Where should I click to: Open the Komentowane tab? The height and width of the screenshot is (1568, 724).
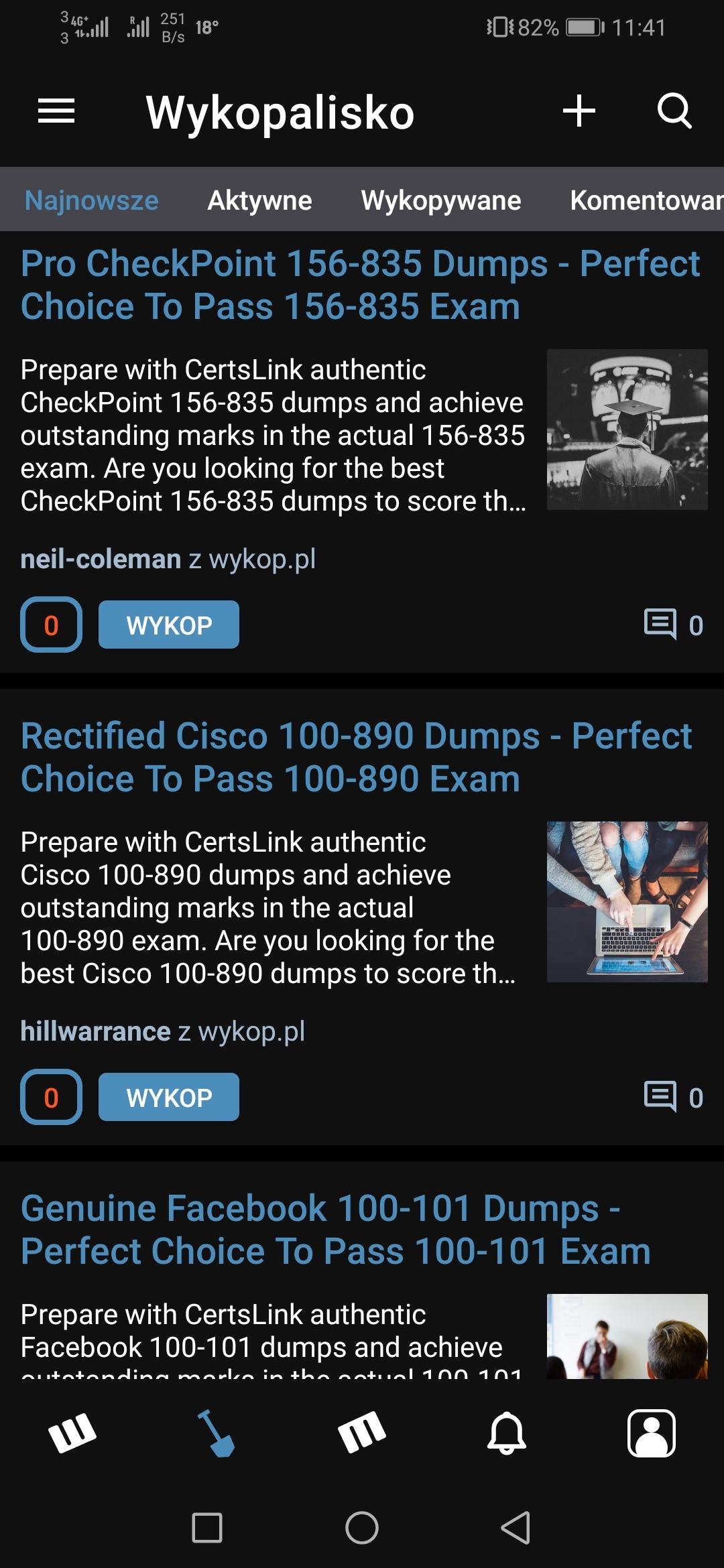[x=646, y=200]
